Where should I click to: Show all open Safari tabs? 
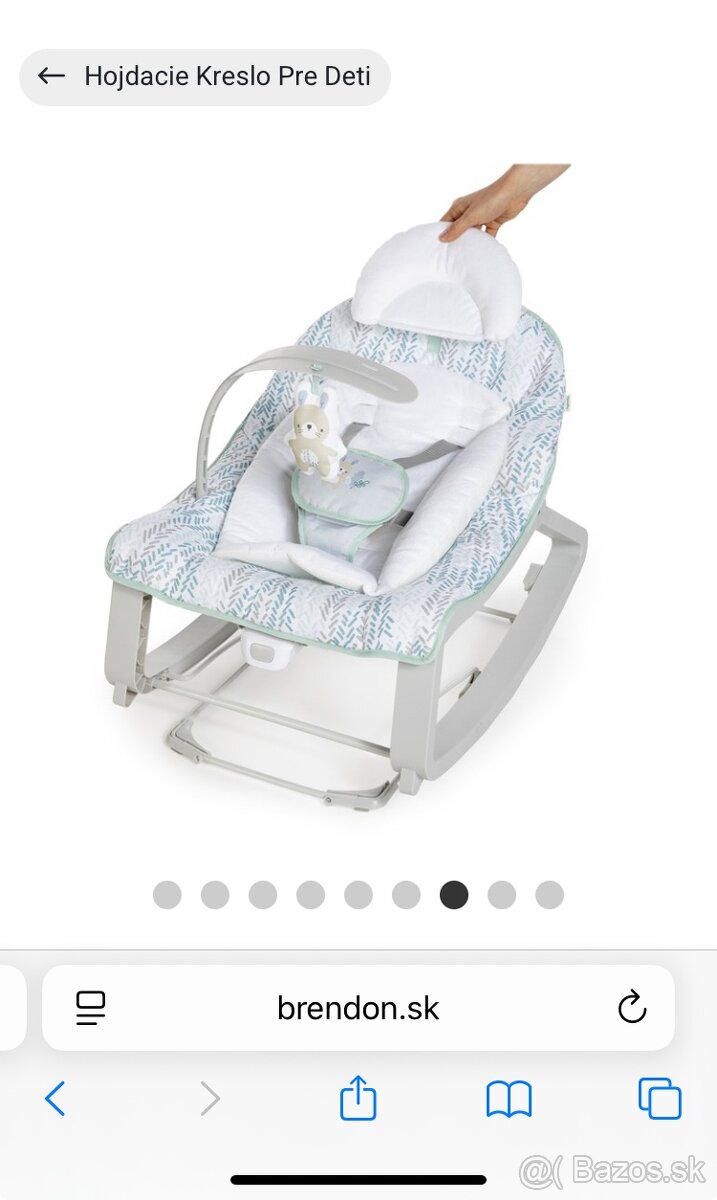pyautogui.click(x=660, y=1099)
